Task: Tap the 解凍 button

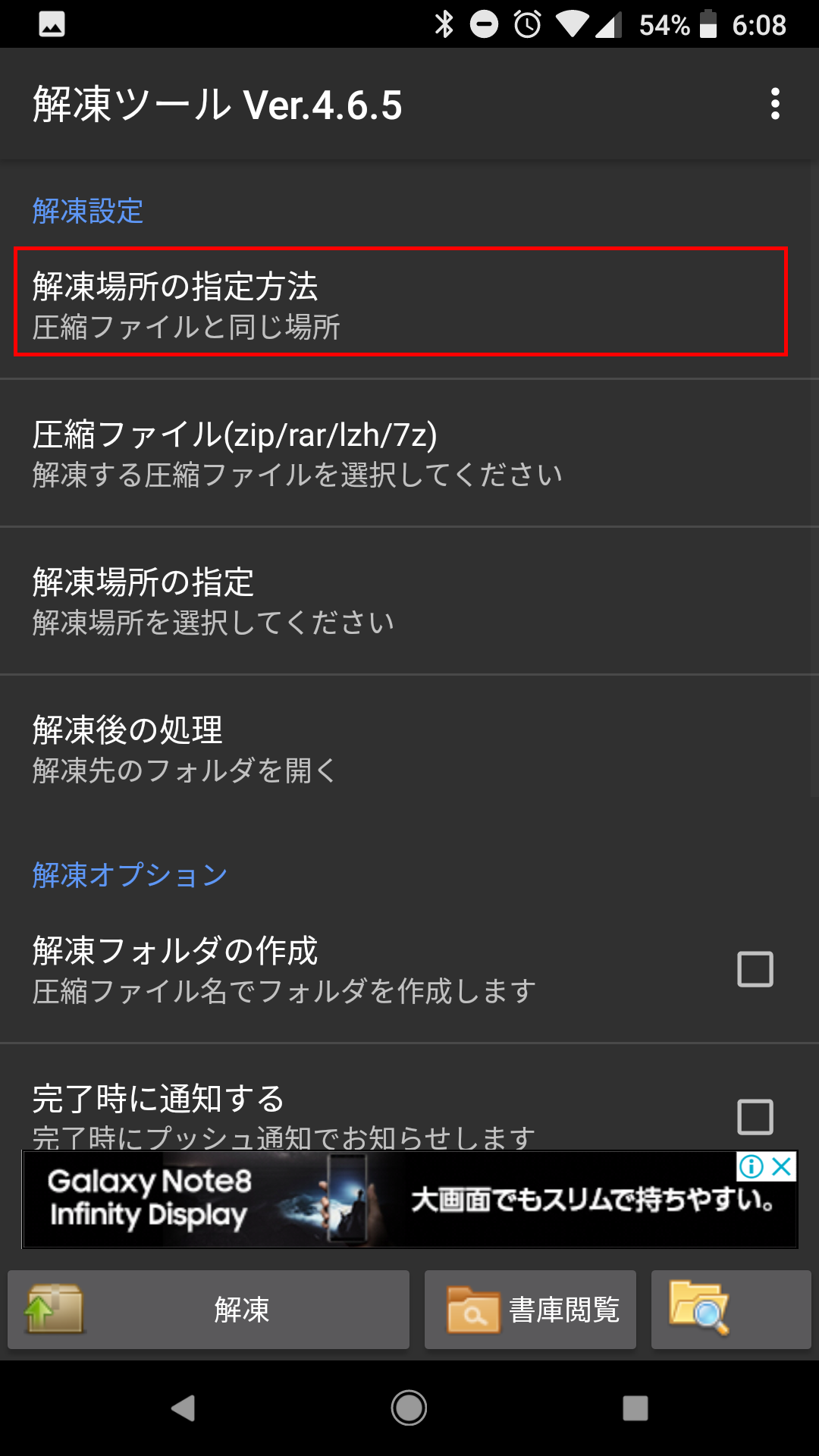Action: 209,1310
